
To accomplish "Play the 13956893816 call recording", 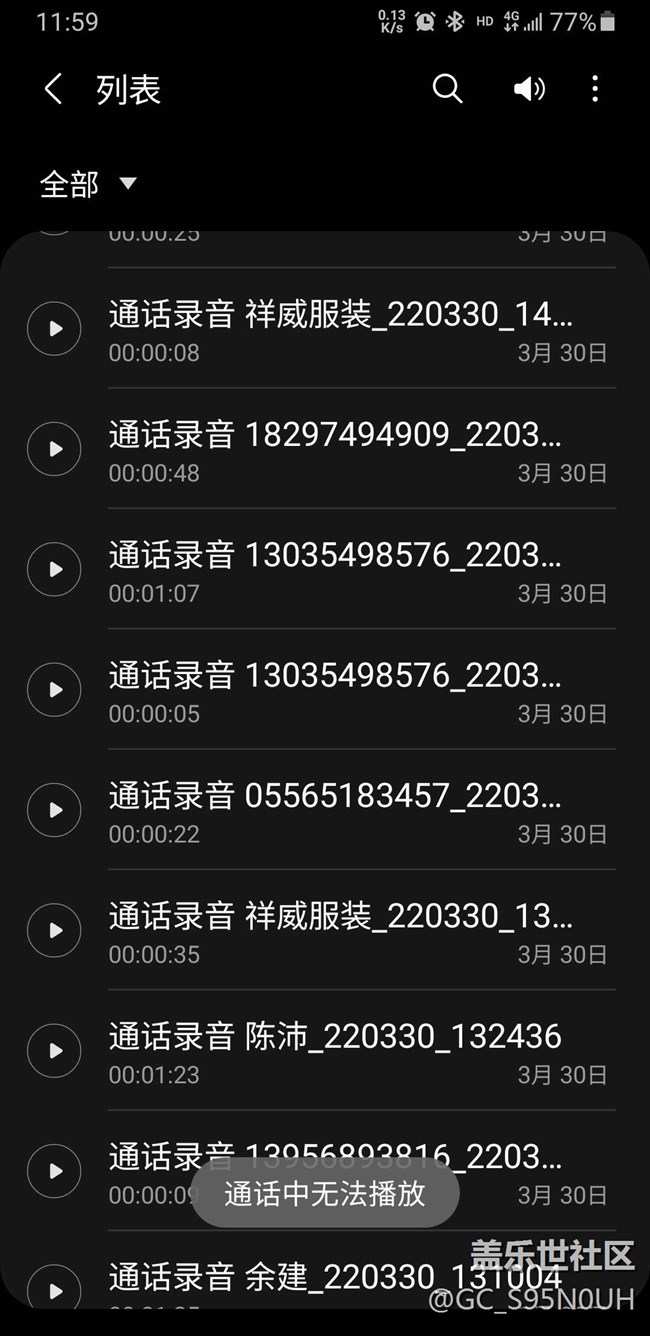I will [54, 1171].
